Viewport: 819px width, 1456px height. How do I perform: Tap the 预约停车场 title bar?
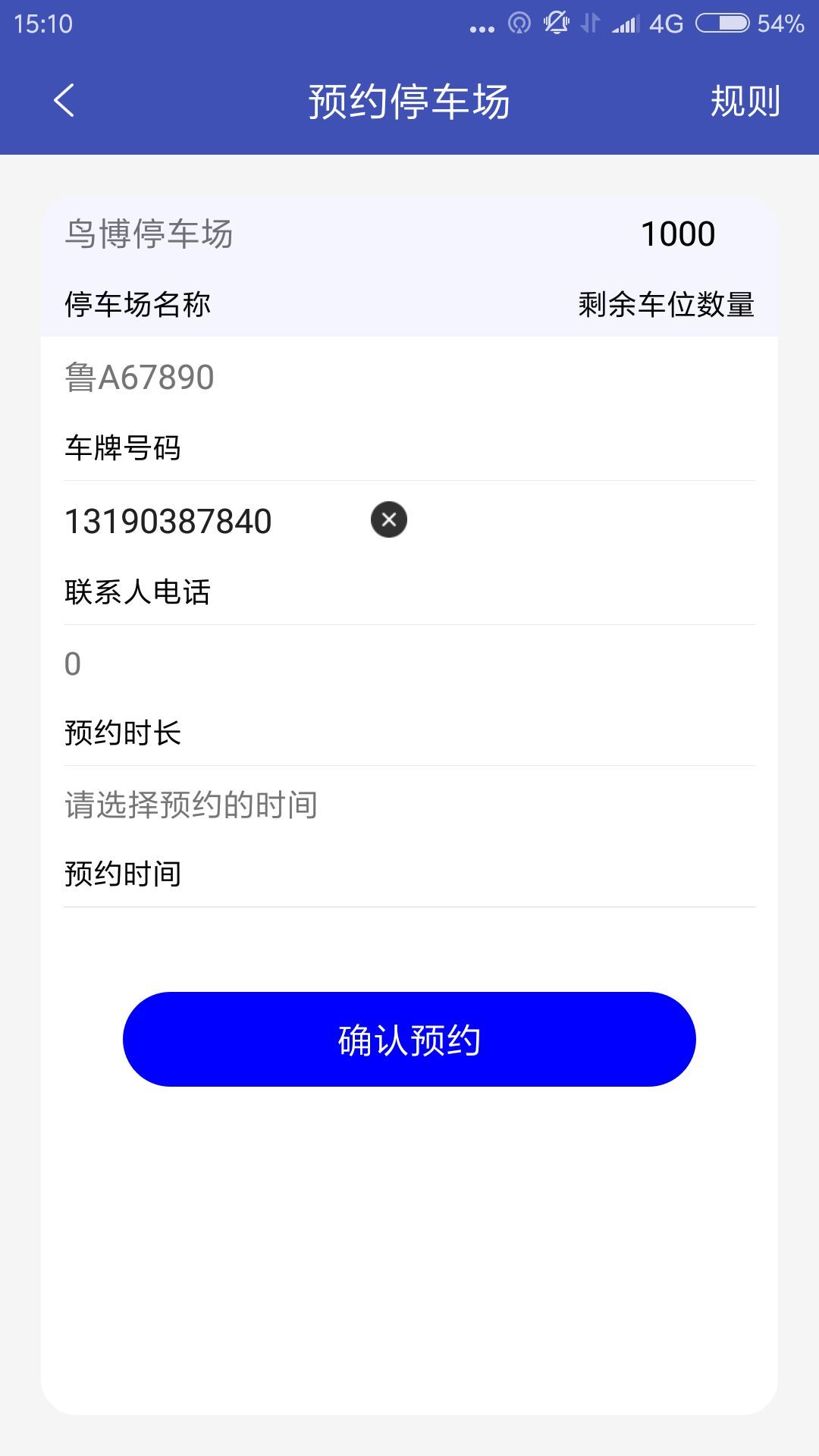coord(409,100)
